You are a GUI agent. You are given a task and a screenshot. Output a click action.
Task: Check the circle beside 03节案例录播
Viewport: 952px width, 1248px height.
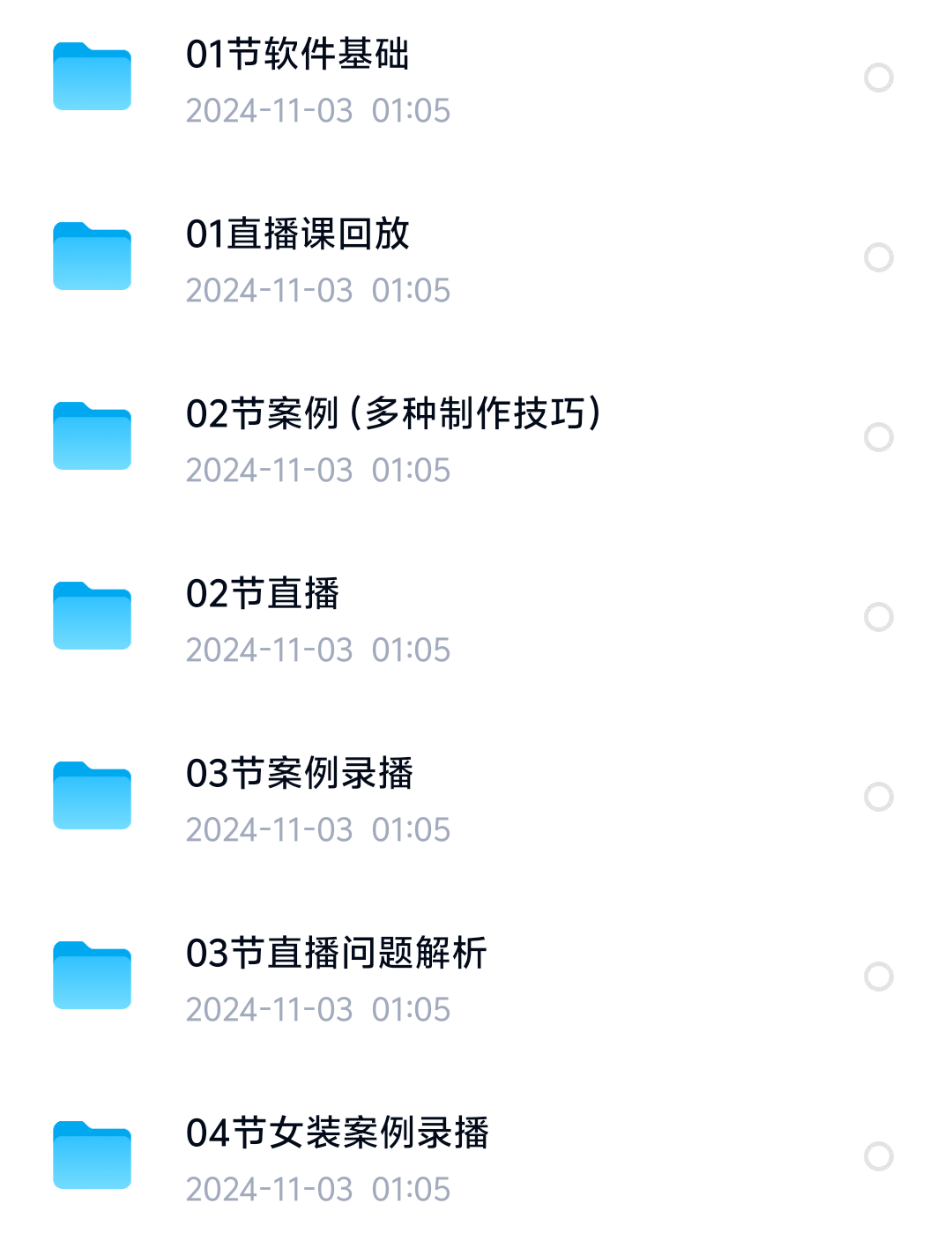tap(879, 797)
